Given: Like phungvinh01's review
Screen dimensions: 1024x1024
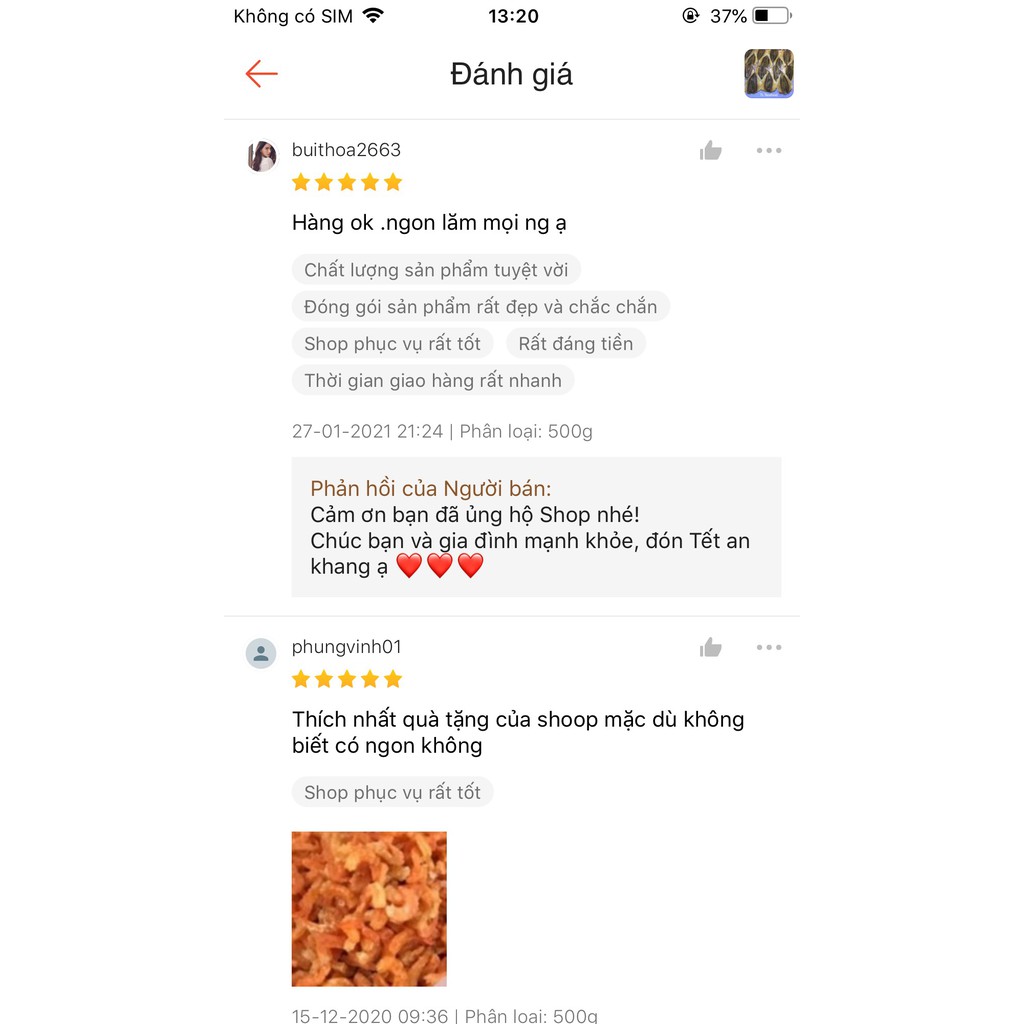Looking at the screenshot, I should coord(711,648).
